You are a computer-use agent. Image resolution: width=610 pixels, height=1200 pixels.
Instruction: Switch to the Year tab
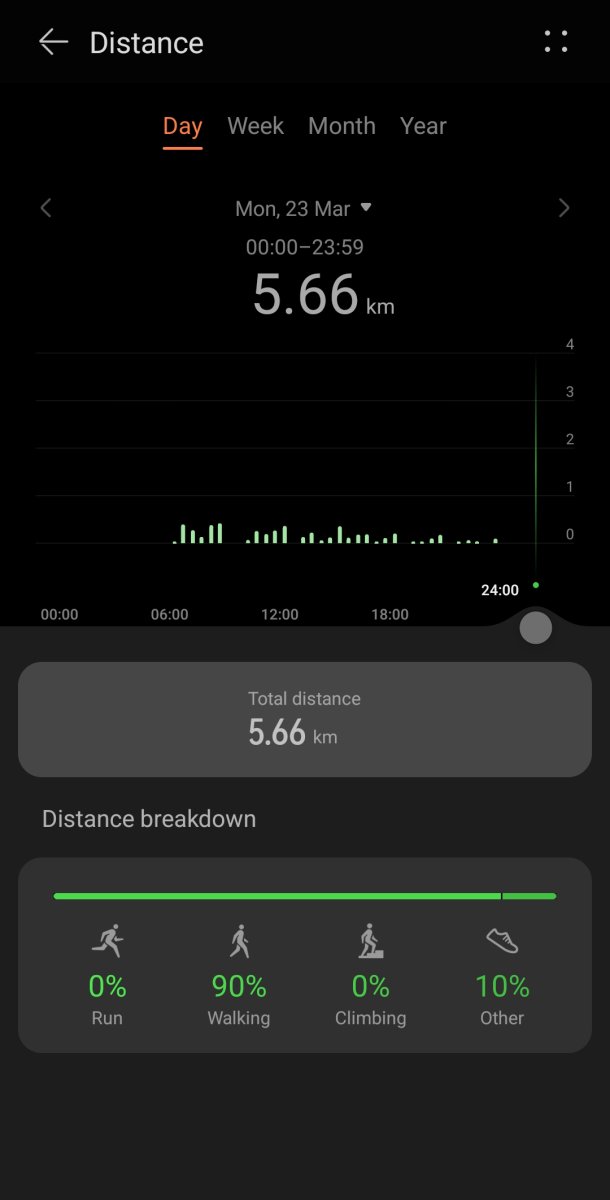tap(423, 126)
